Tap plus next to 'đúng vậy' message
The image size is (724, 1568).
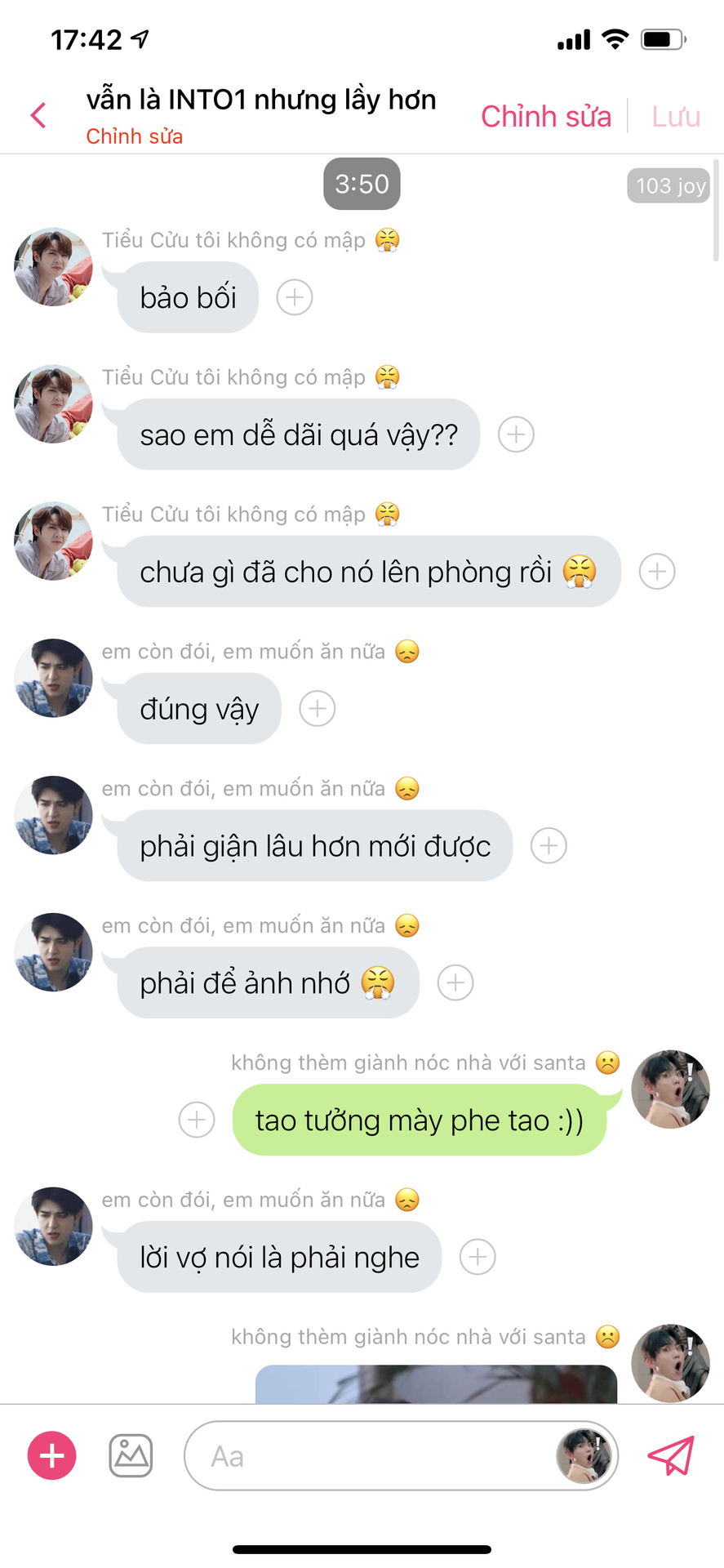[318, 709]
